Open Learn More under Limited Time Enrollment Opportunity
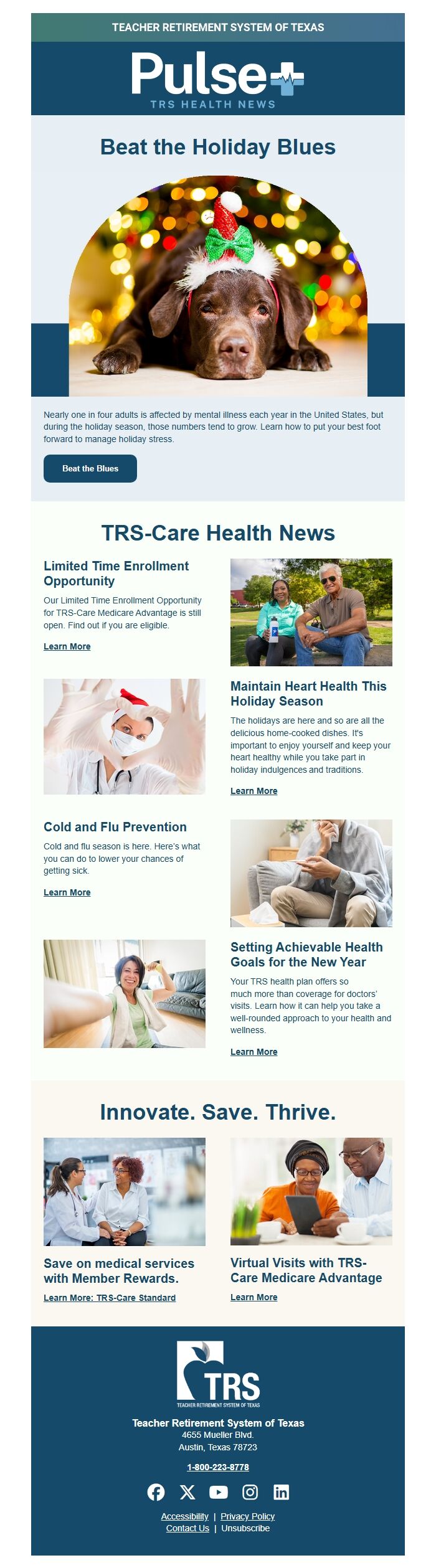Image resolution: width=436 pixels, height=1568 pixels. coord(67,646)
